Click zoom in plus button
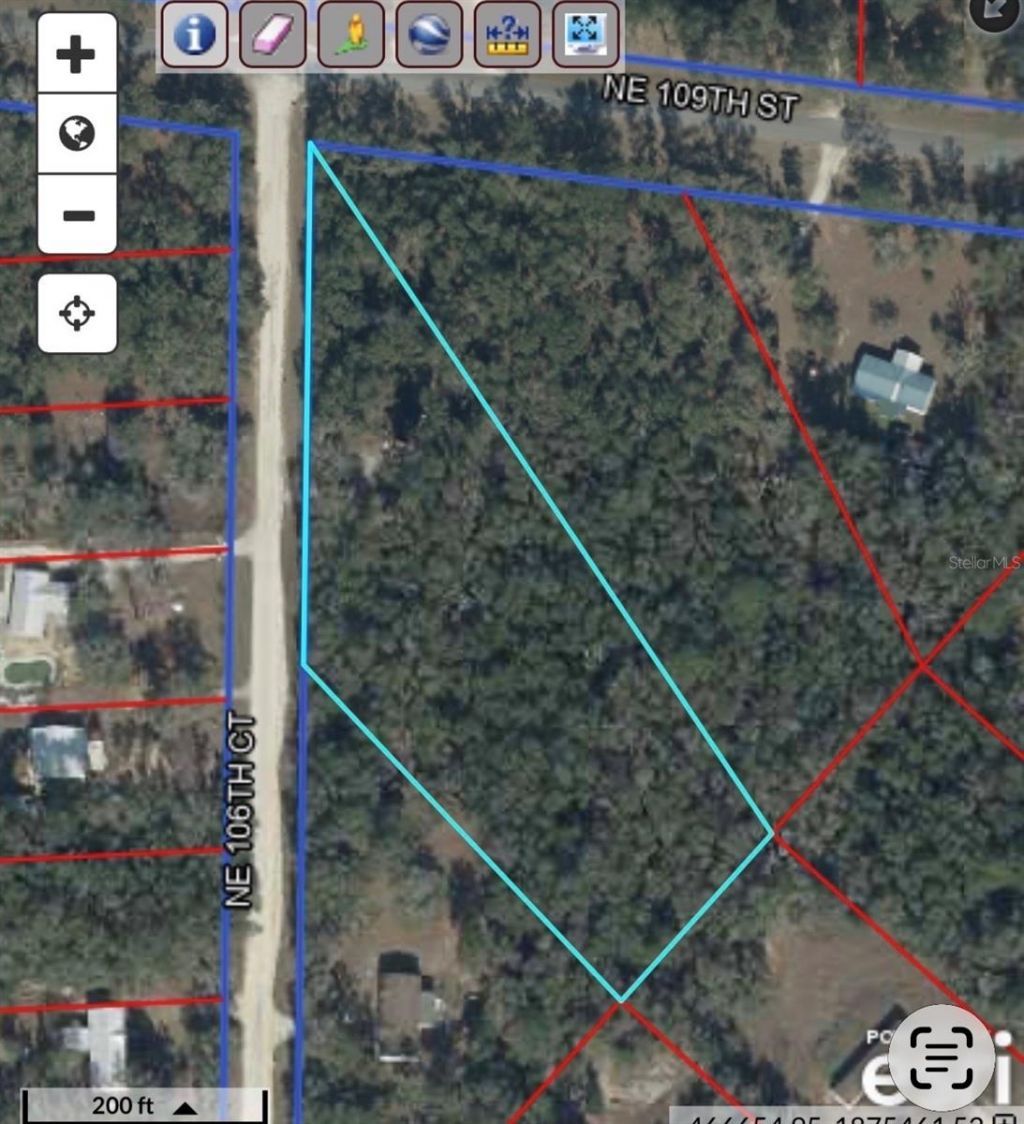This screenshot has height=1124, width=1024. (77, 55)
